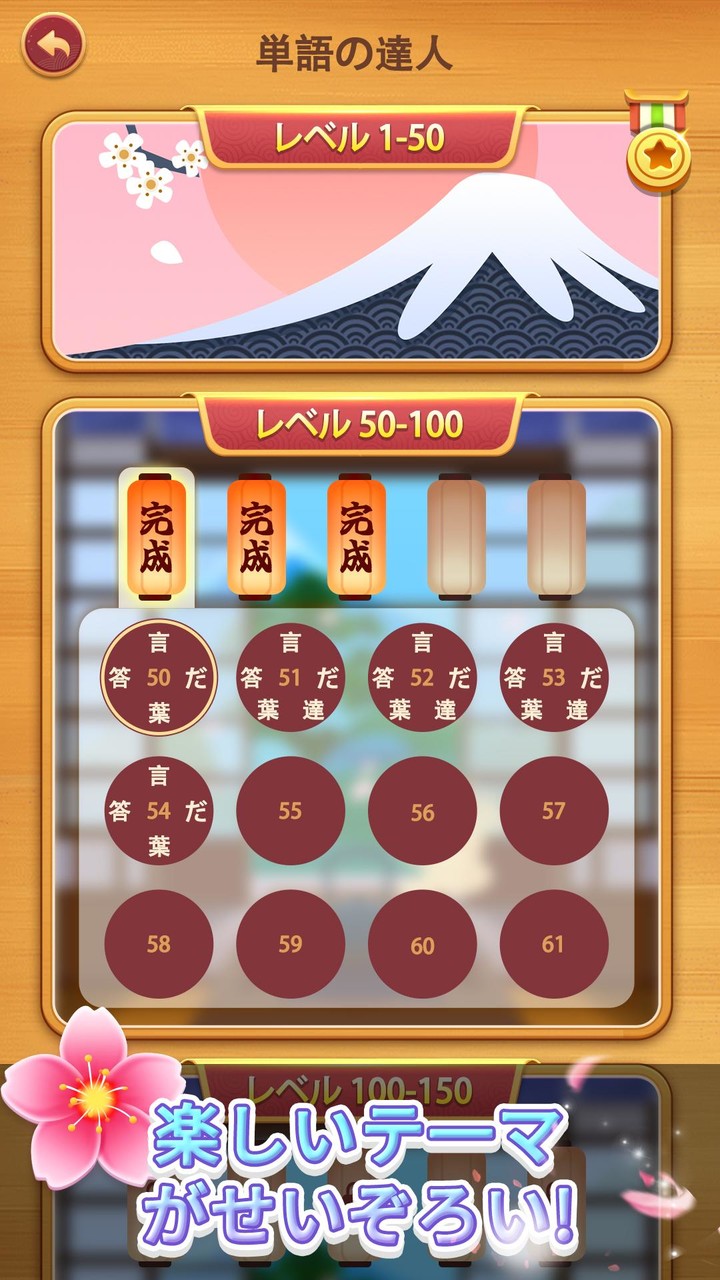720x1280 pixels.
Task: Choose level 56
Action: point(422,811)
